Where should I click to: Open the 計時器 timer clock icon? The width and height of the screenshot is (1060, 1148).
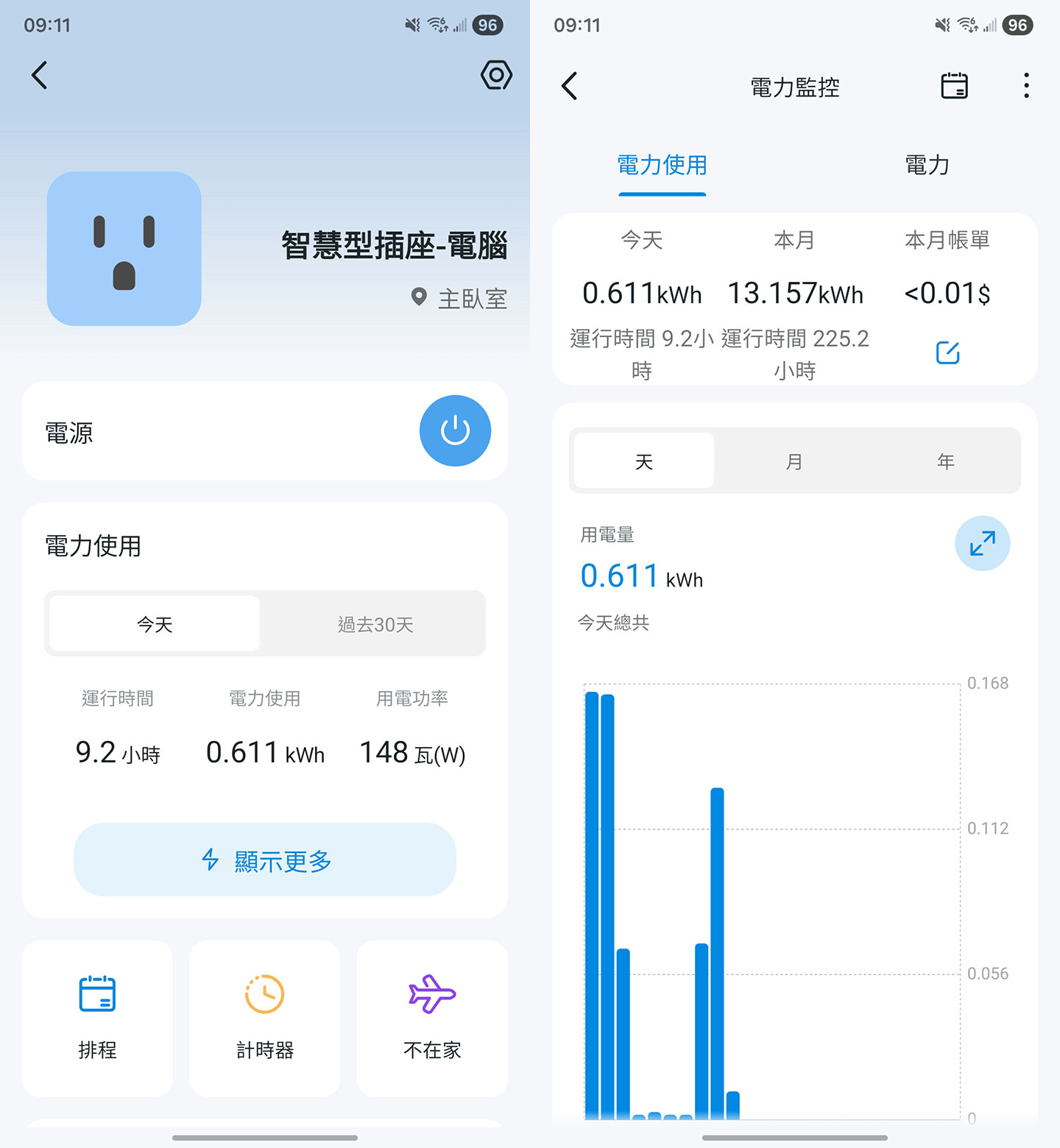click(x=264, y=993)
